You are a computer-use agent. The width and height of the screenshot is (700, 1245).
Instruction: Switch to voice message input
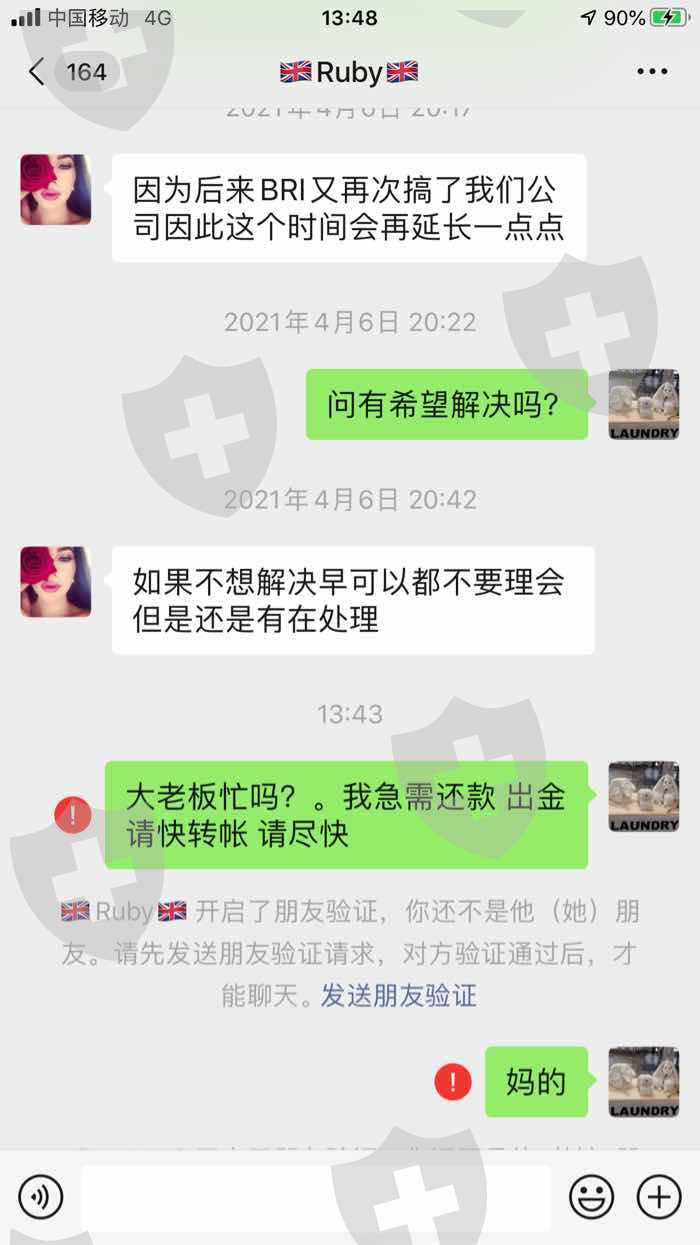click(41, 1196)
